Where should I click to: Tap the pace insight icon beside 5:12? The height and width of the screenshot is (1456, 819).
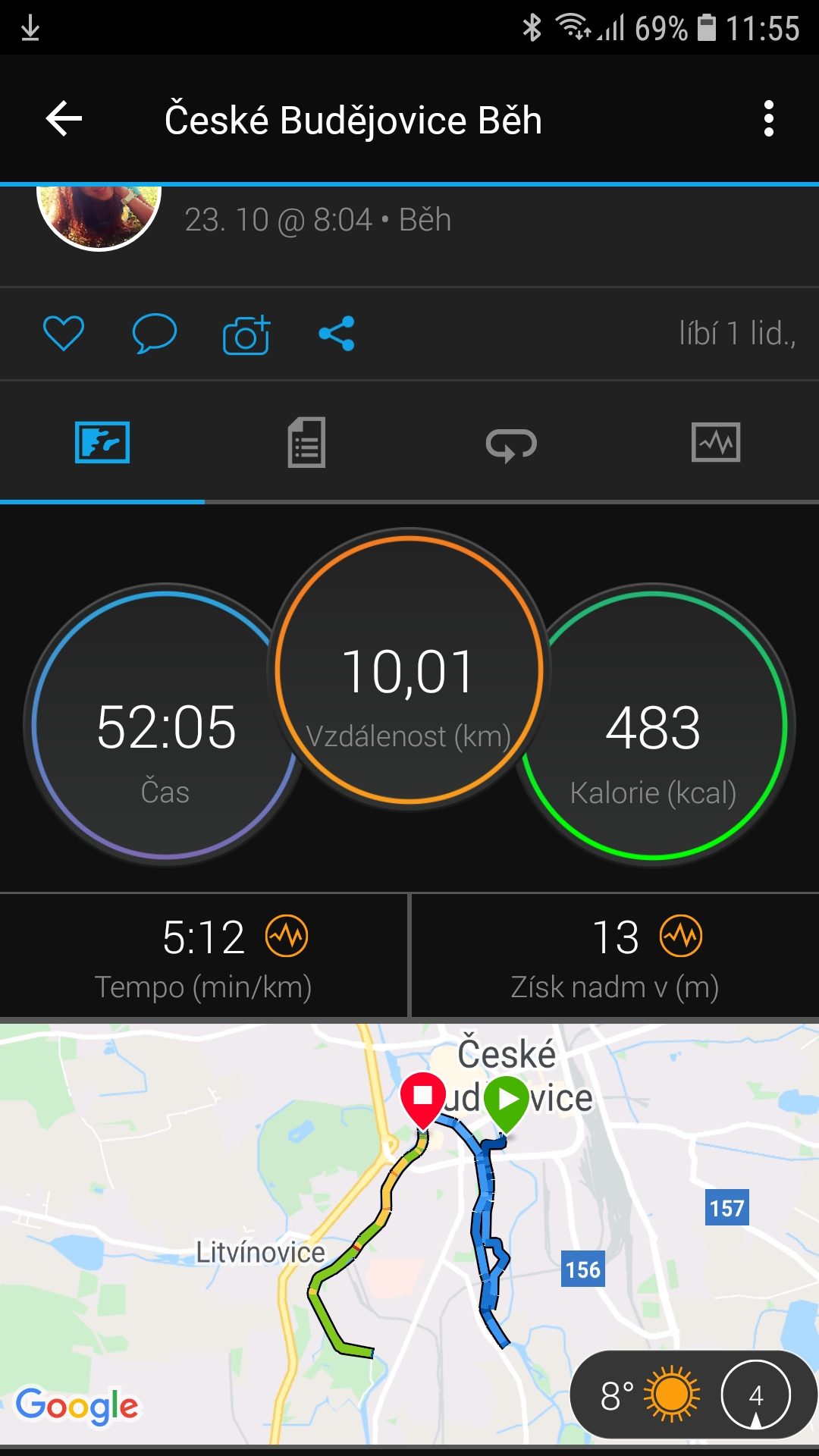click(x=287, y=937)
